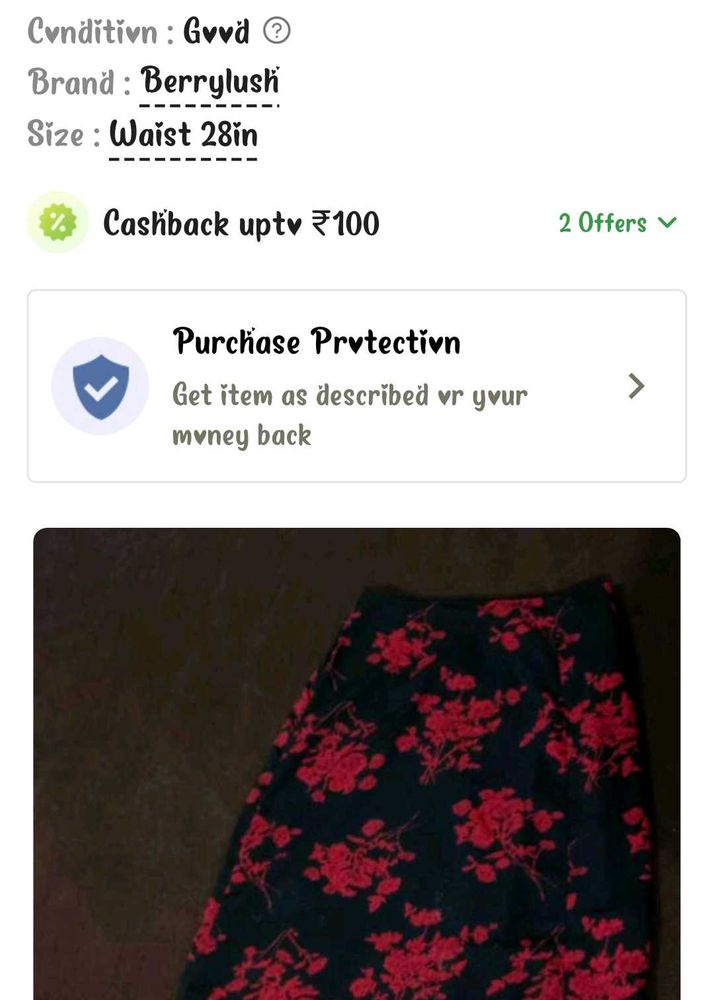The image size is (714, 1000).
Task: View the floral skirt product photo
Action: (357, 763)
